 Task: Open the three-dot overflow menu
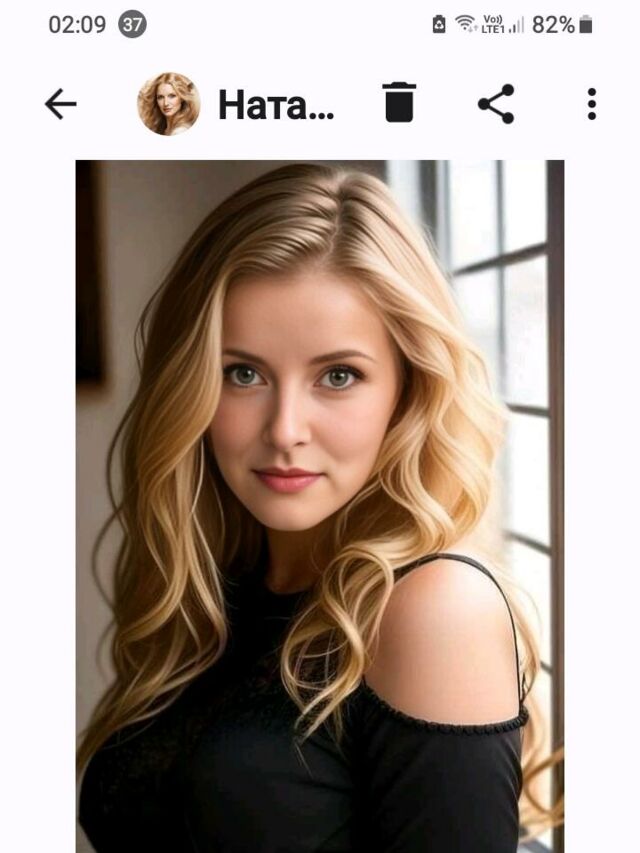tap(591, 104)
